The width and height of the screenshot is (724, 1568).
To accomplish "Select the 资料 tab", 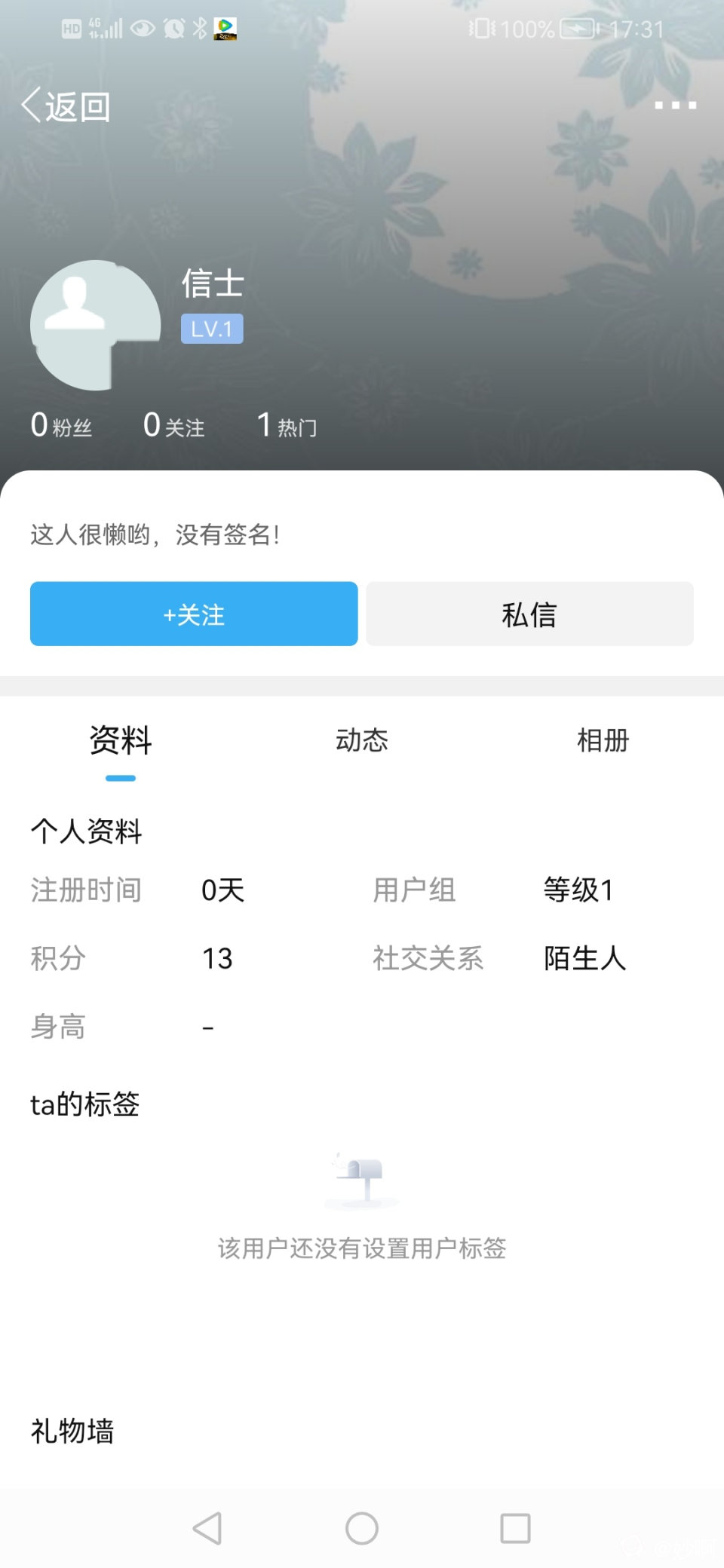I will pos(121,740).
